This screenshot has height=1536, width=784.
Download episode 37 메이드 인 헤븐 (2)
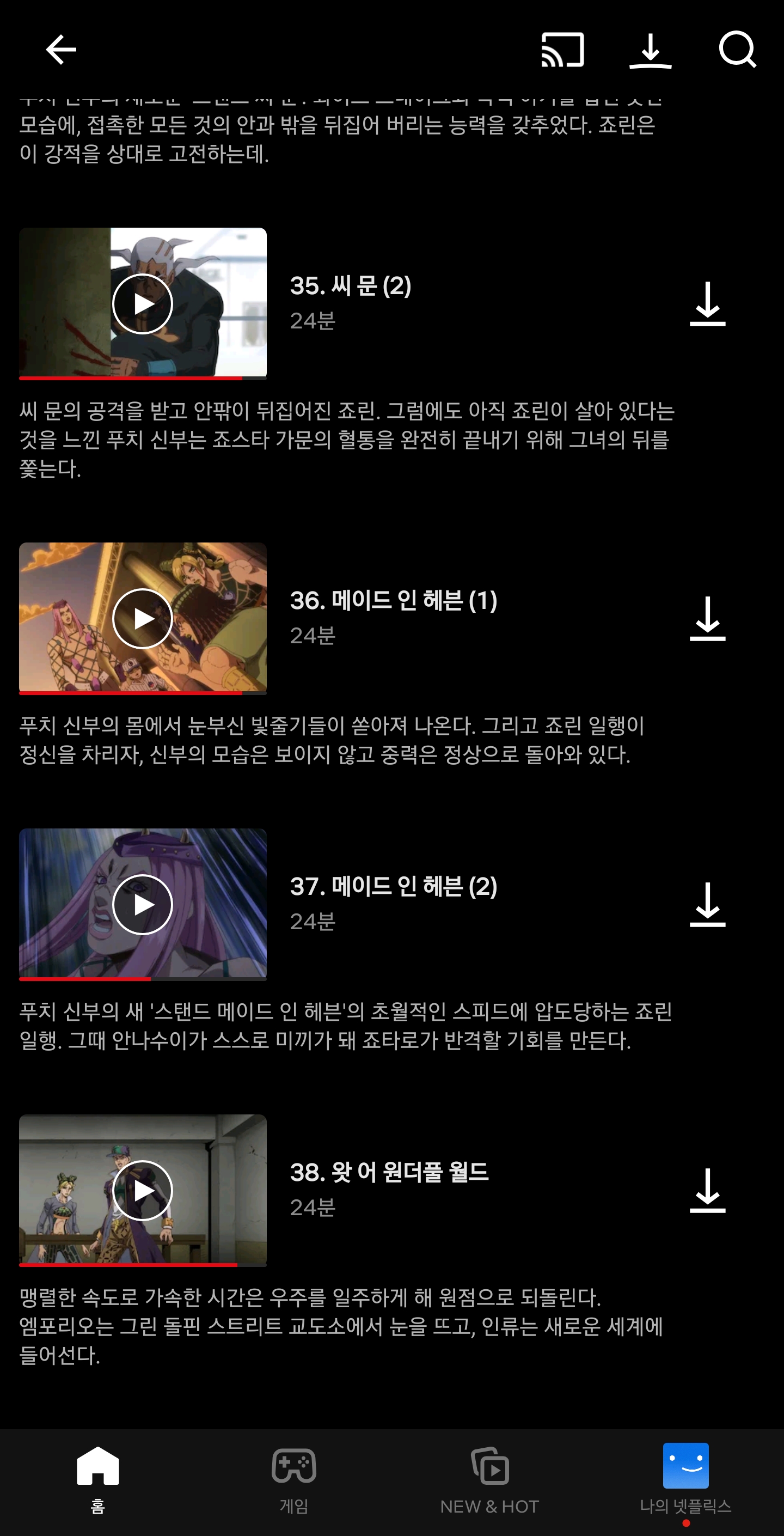(x=707, y=905)
